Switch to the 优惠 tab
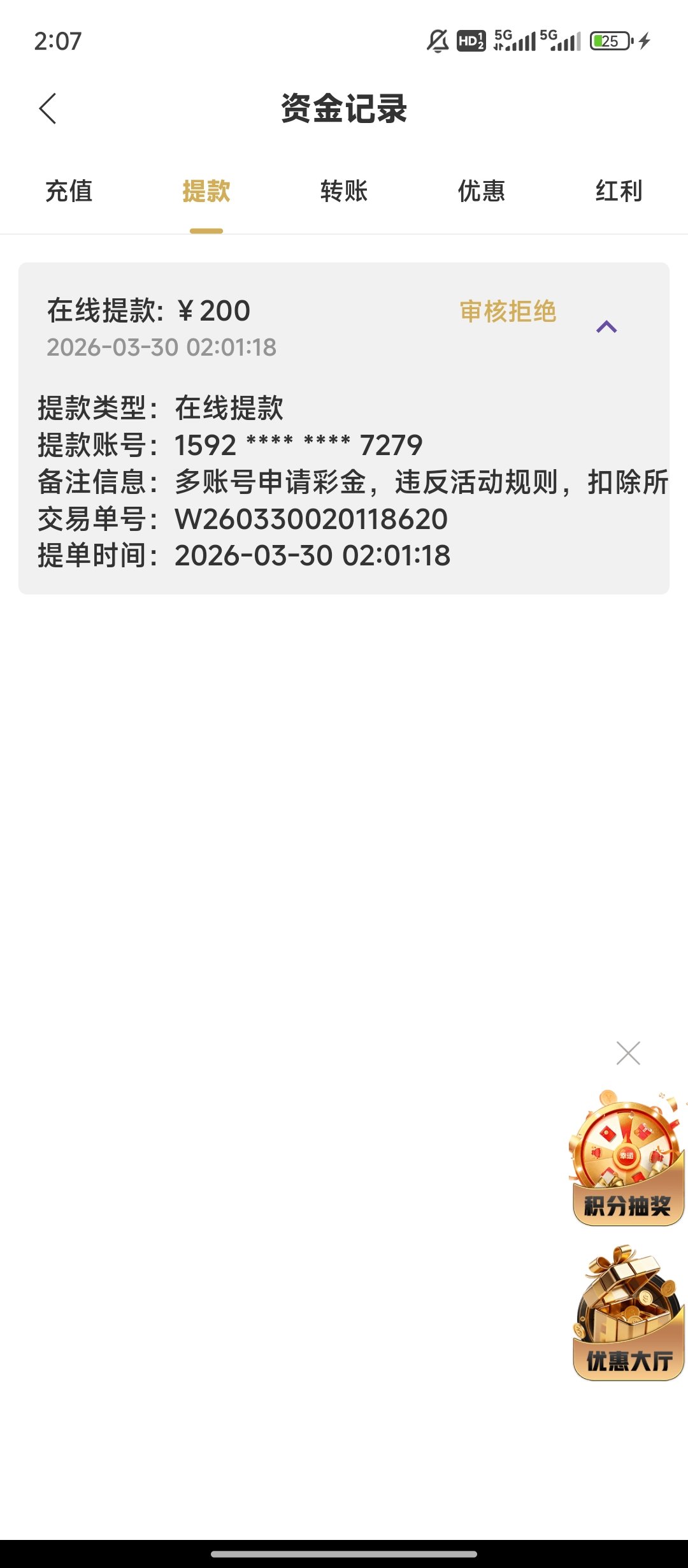 482,191
